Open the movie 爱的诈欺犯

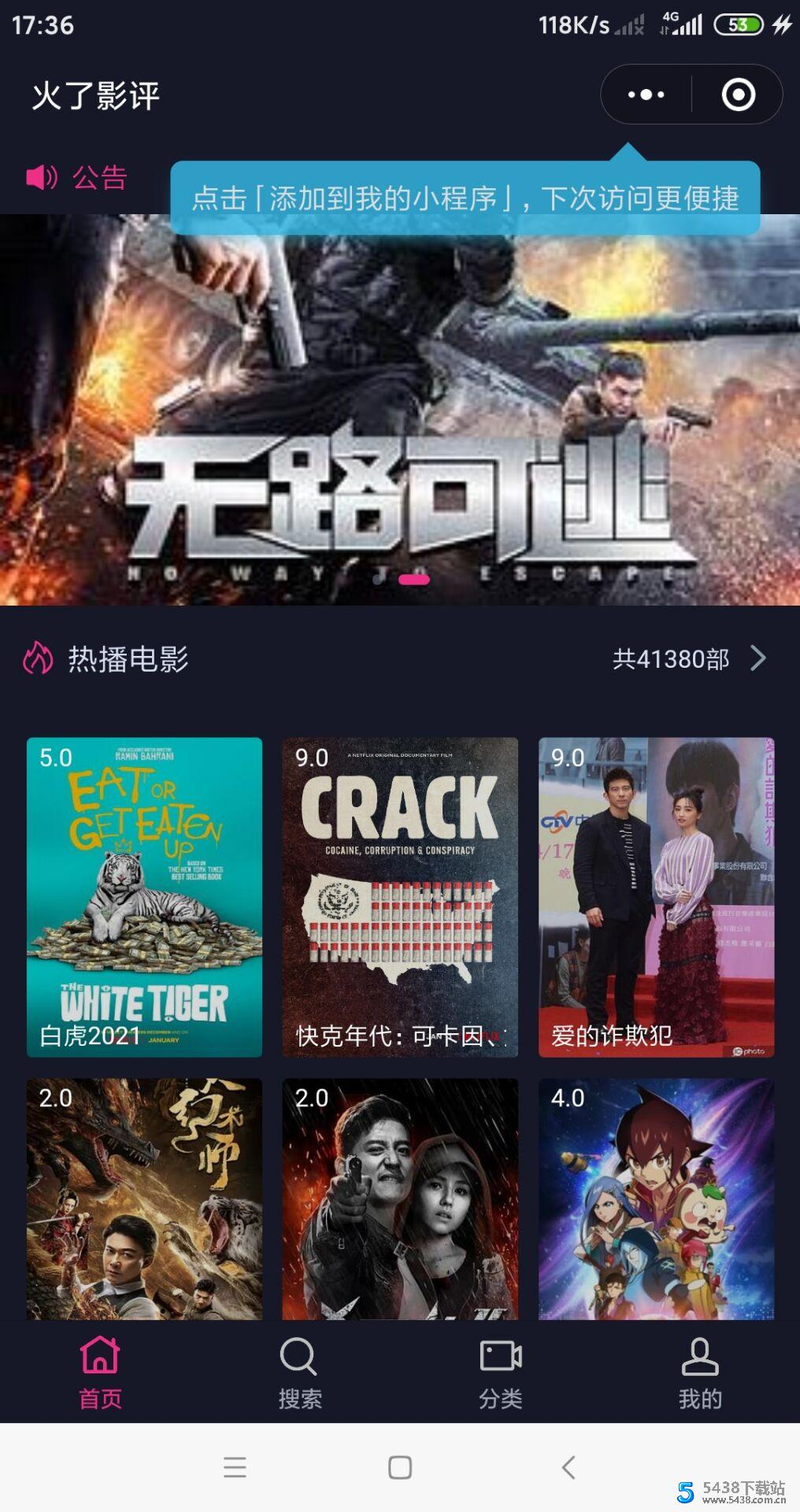click(x=656, y=896)
